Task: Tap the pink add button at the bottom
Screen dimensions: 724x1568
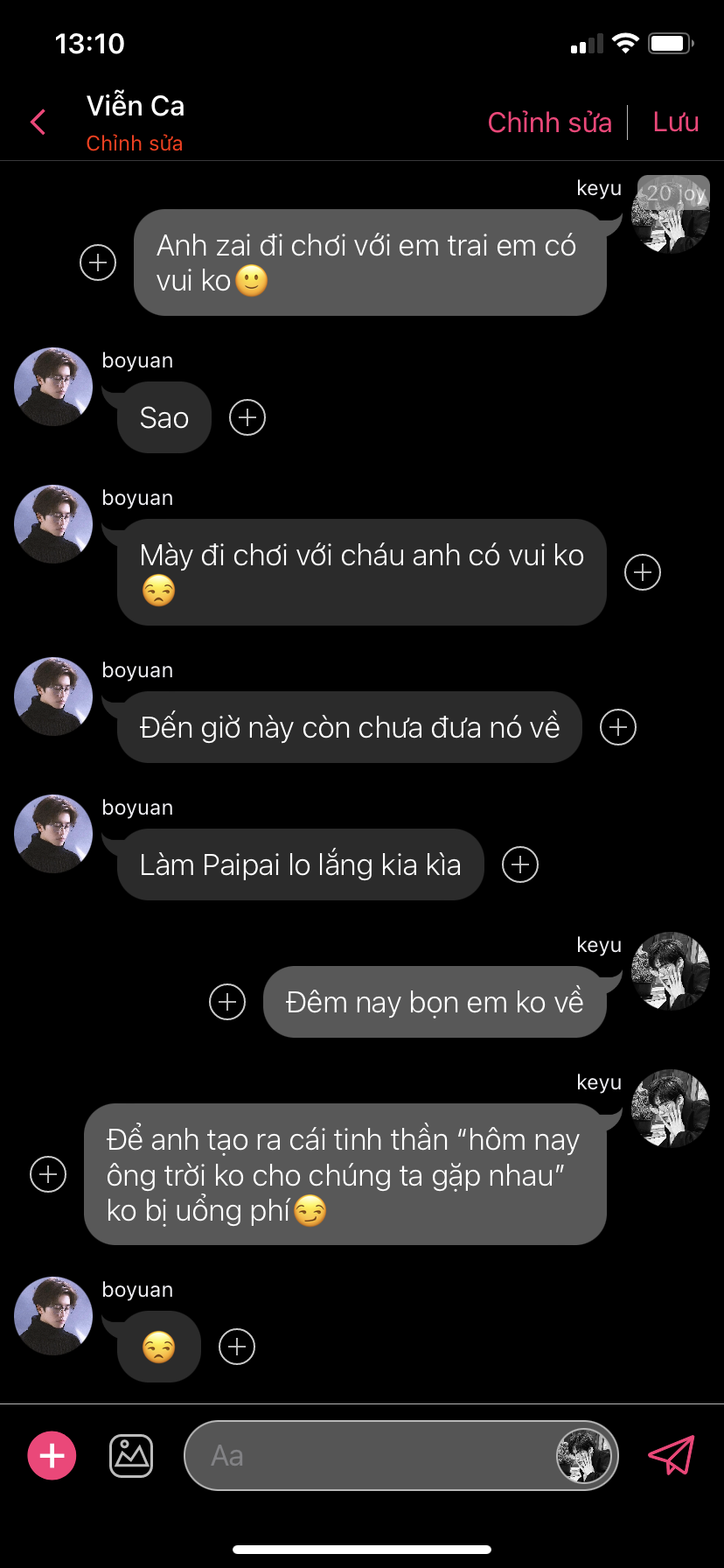Action: tap(52, 1456)
